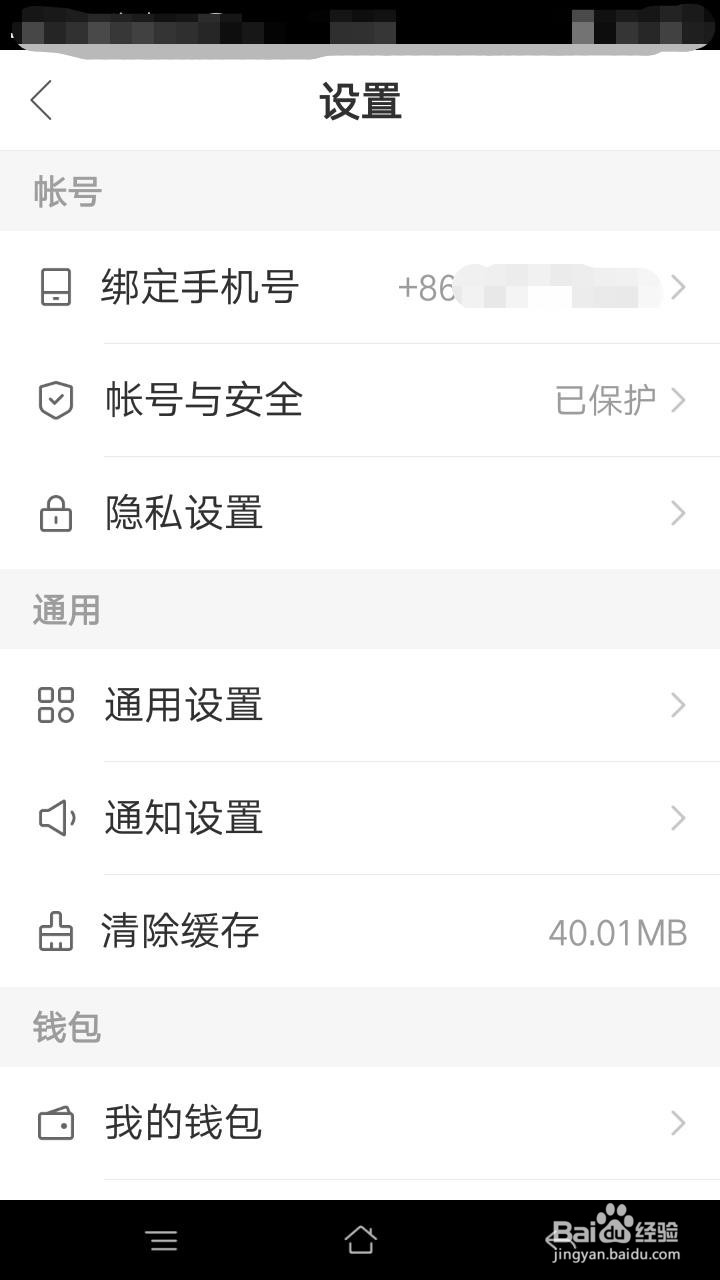Expand the 绑定手机号 row via its chevron
This screenshot has height=1280, width=720.
coord(678,288)
